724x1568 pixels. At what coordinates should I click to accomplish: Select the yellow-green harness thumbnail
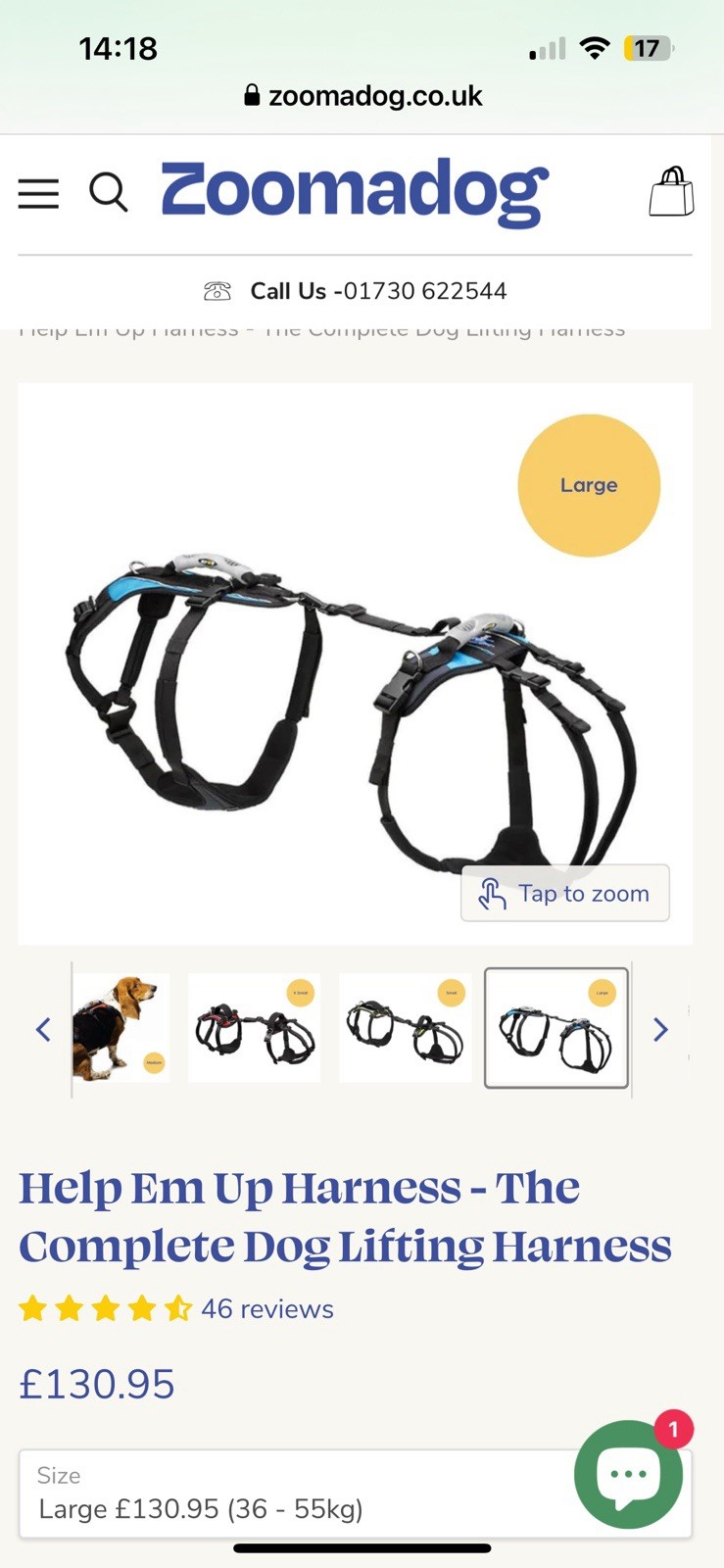405,1028
